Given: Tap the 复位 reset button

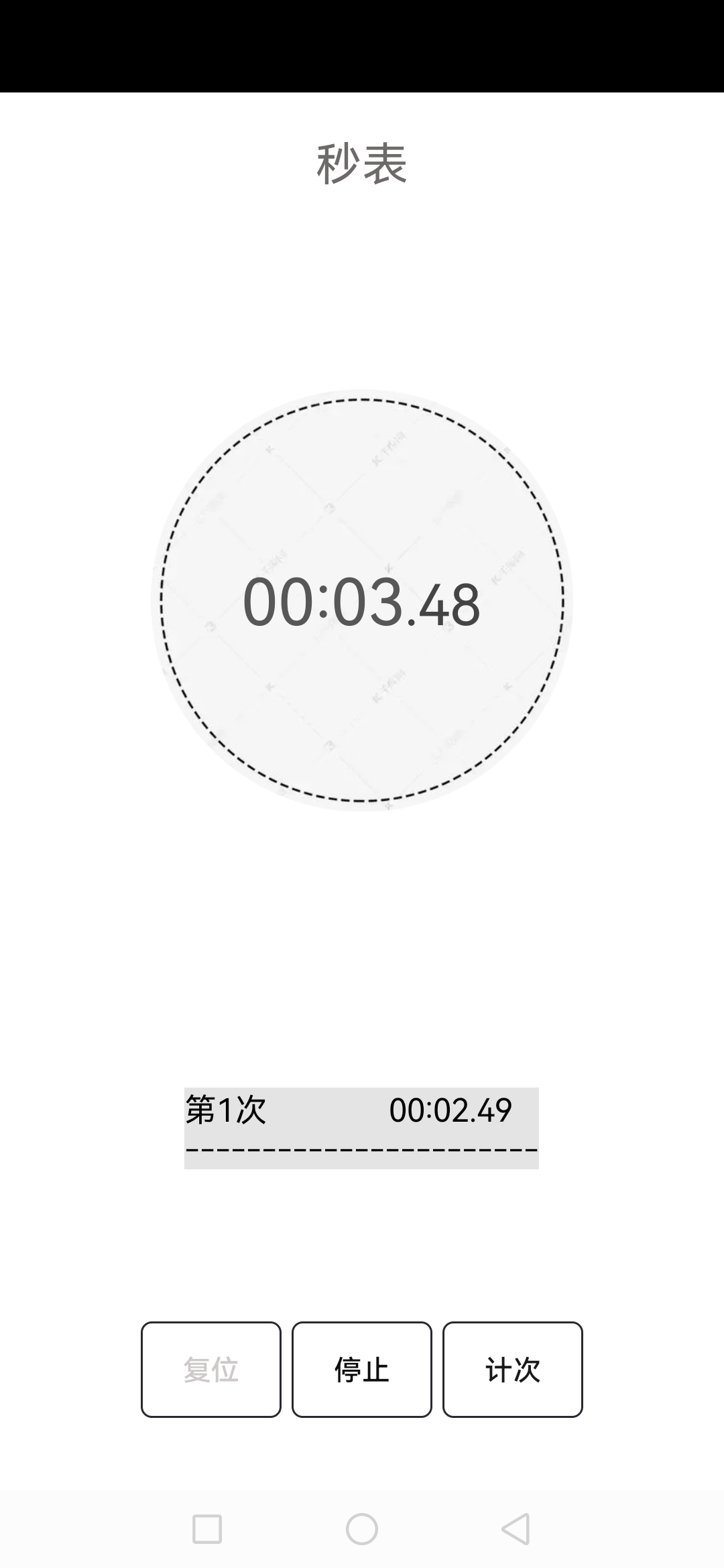Looking at the screenshot, I should 210,1369.
